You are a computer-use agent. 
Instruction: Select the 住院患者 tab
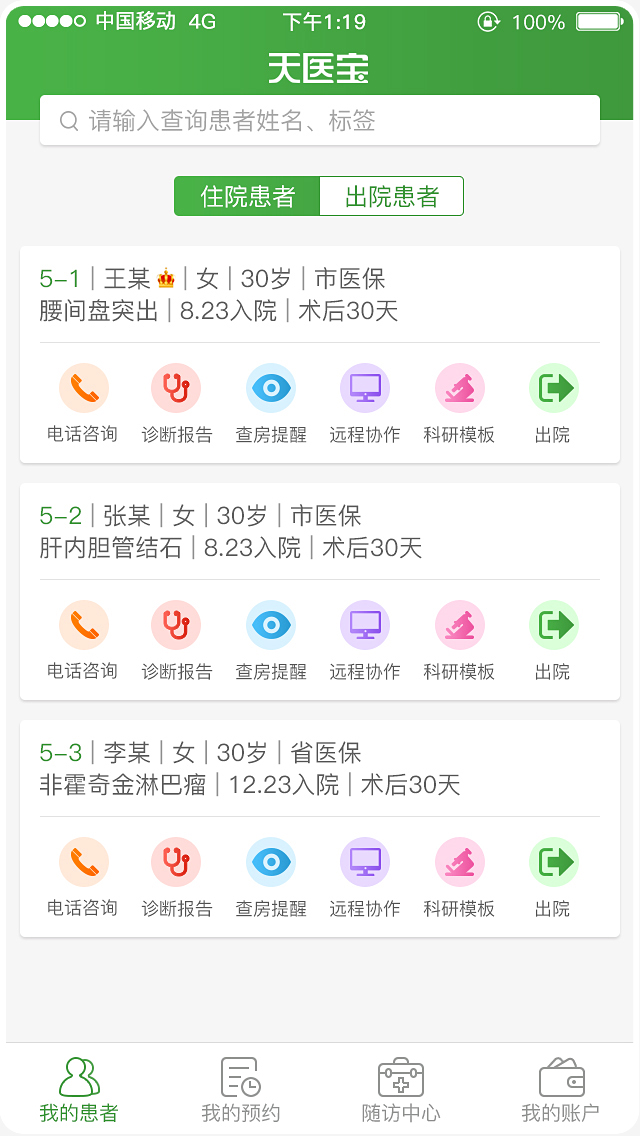(x=247, y=196)
